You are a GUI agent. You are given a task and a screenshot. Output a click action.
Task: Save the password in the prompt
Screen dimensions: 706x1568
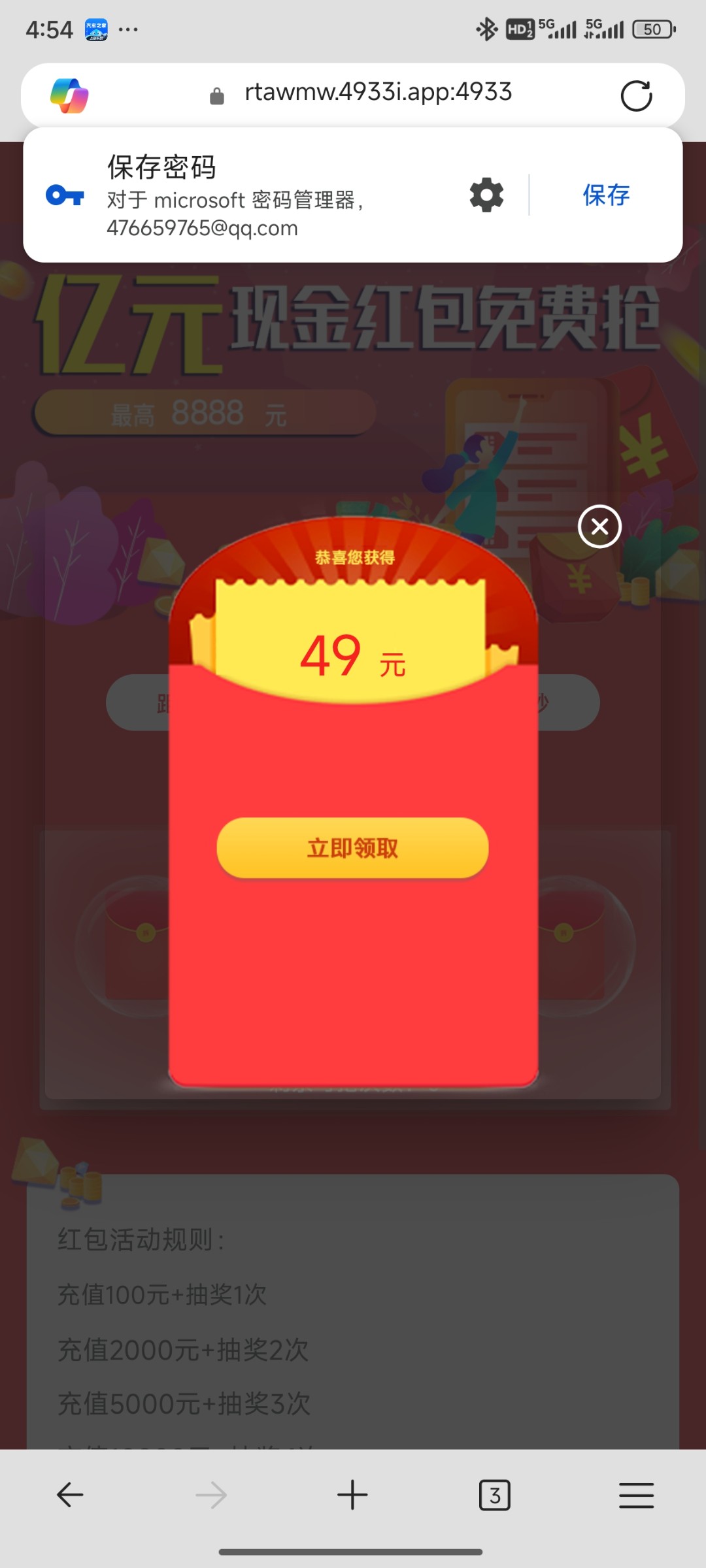[606, 195]
